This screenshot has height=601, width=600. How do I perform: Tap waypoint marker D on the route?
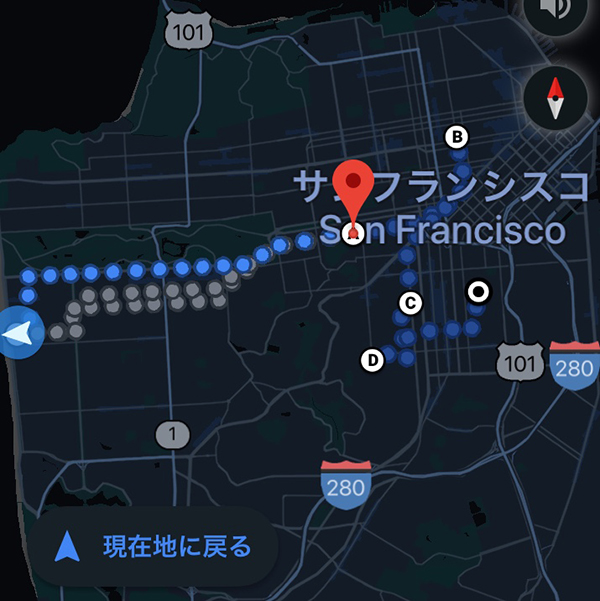click(372, 360)
